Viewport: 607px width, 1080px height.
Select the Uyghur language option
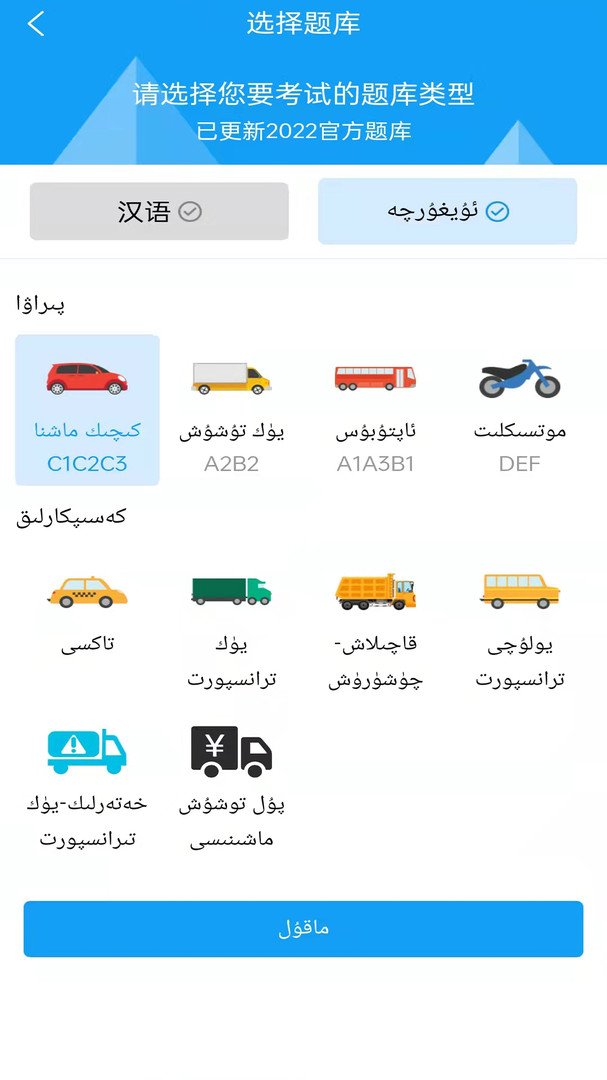(447, 211)
